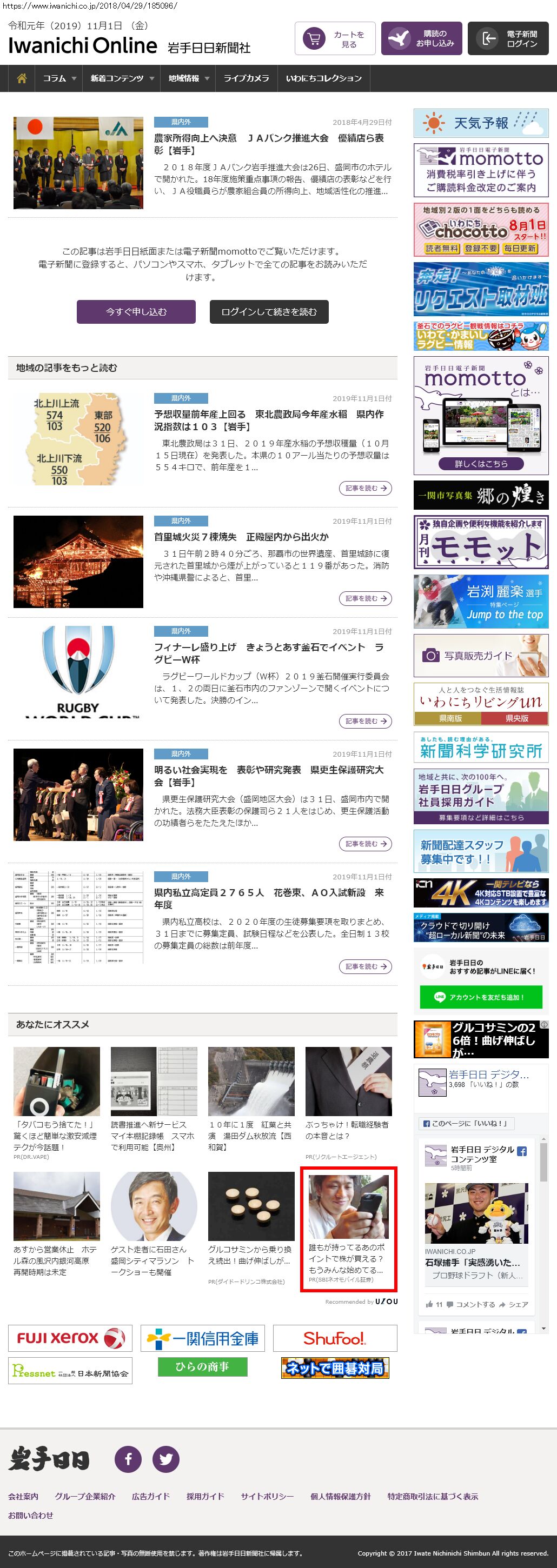
Task: Tap ログインして続きを読む button
Action: (268, 312)
